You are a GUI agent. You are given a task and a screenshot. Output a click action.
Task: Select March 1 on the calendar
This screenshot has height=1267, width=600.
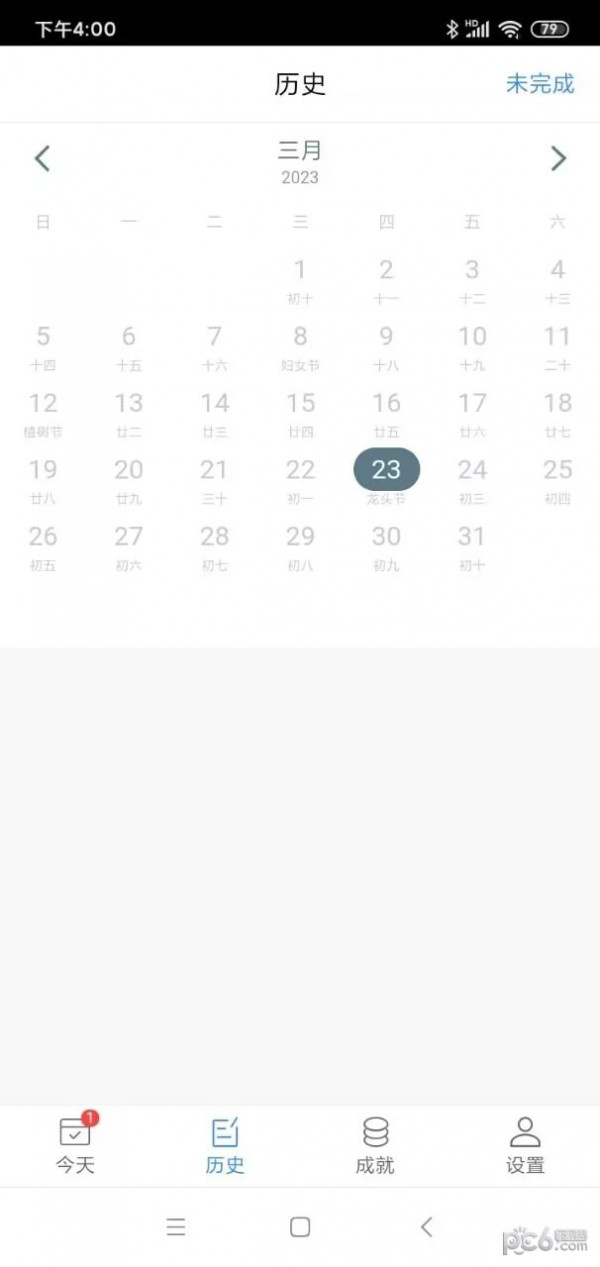click(x=300, y=279)
